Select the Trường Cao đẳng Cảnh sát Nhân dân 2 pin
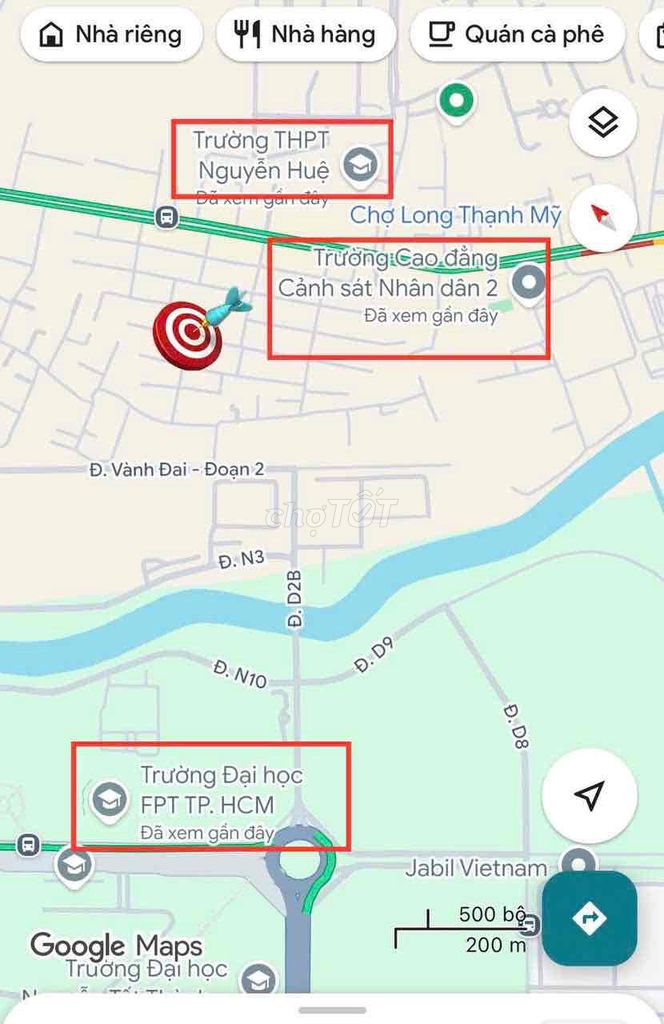 click(529, 281)
